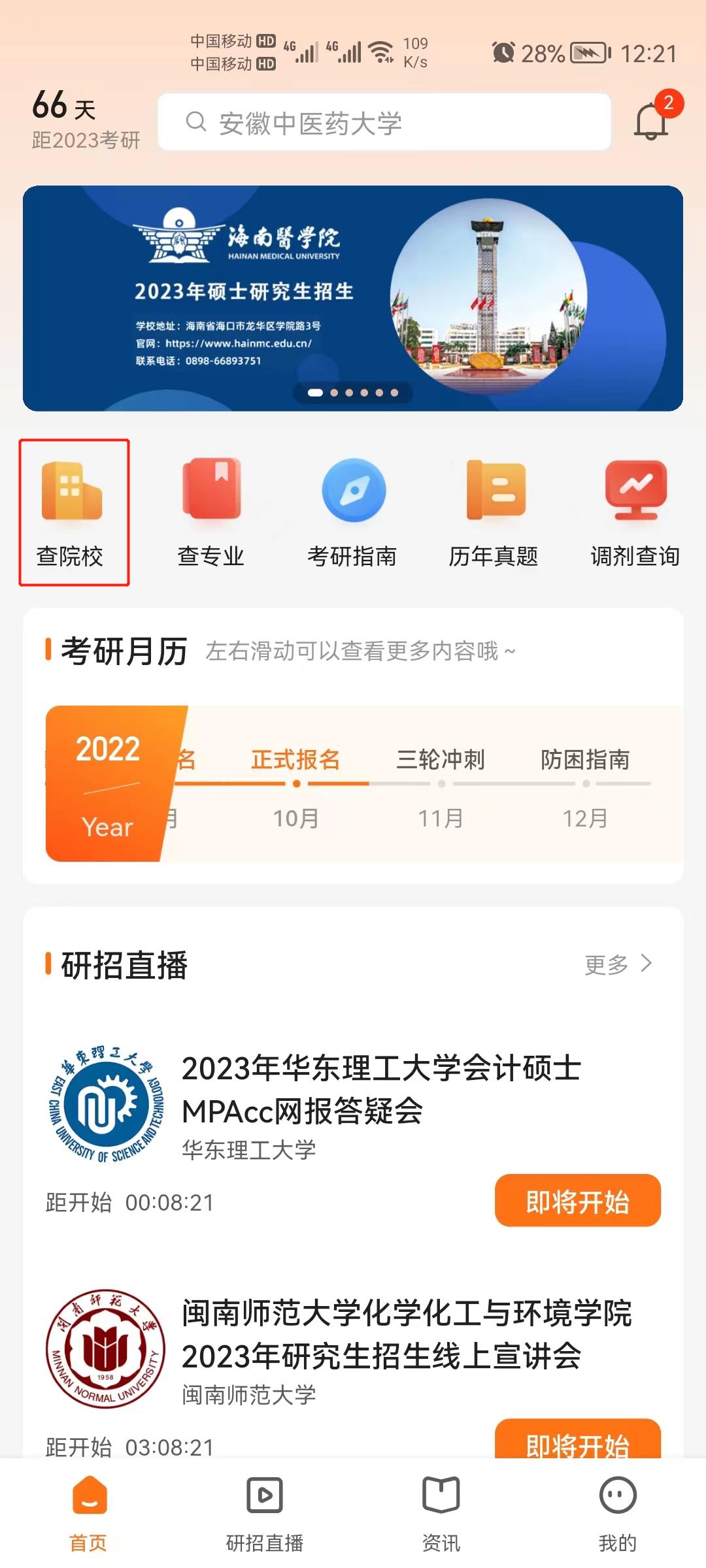
Task: Open the notifications bell
Action: point(651,121)
